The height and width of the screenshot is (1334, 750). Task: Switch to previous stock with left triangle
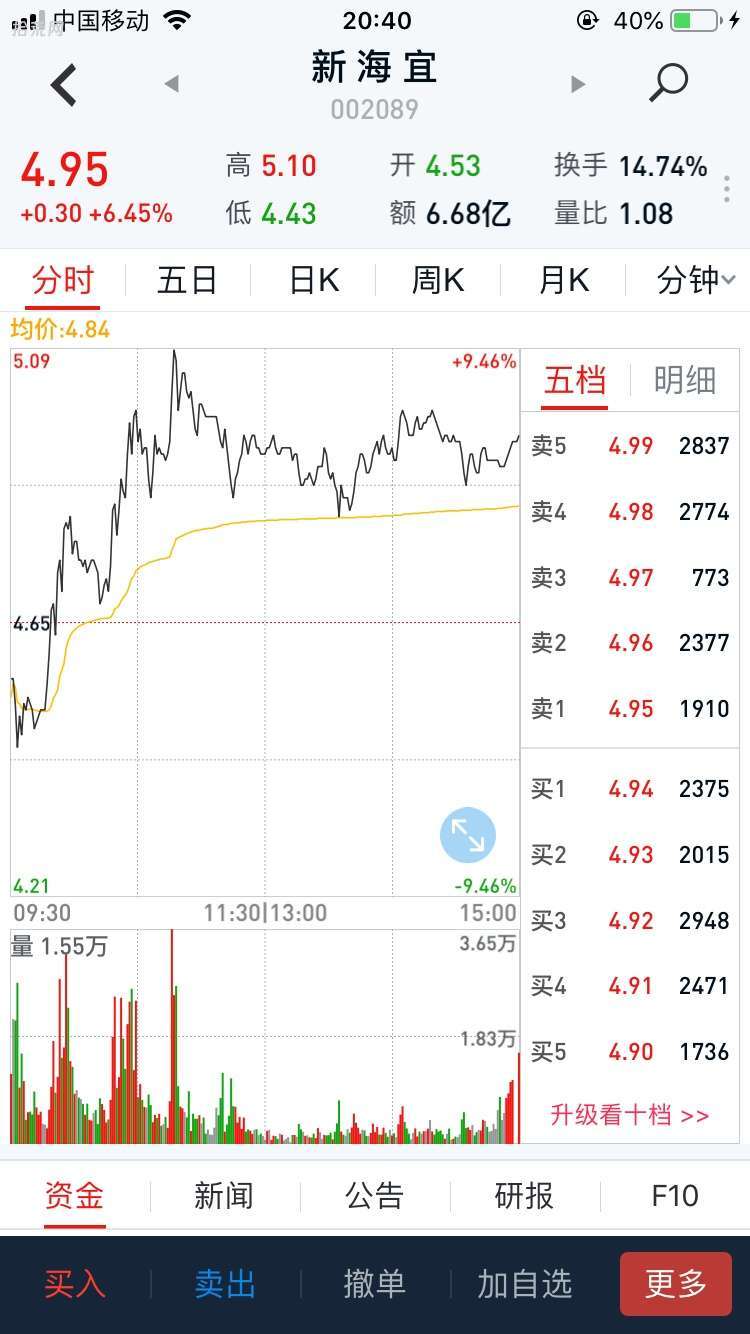pos(171,84)
